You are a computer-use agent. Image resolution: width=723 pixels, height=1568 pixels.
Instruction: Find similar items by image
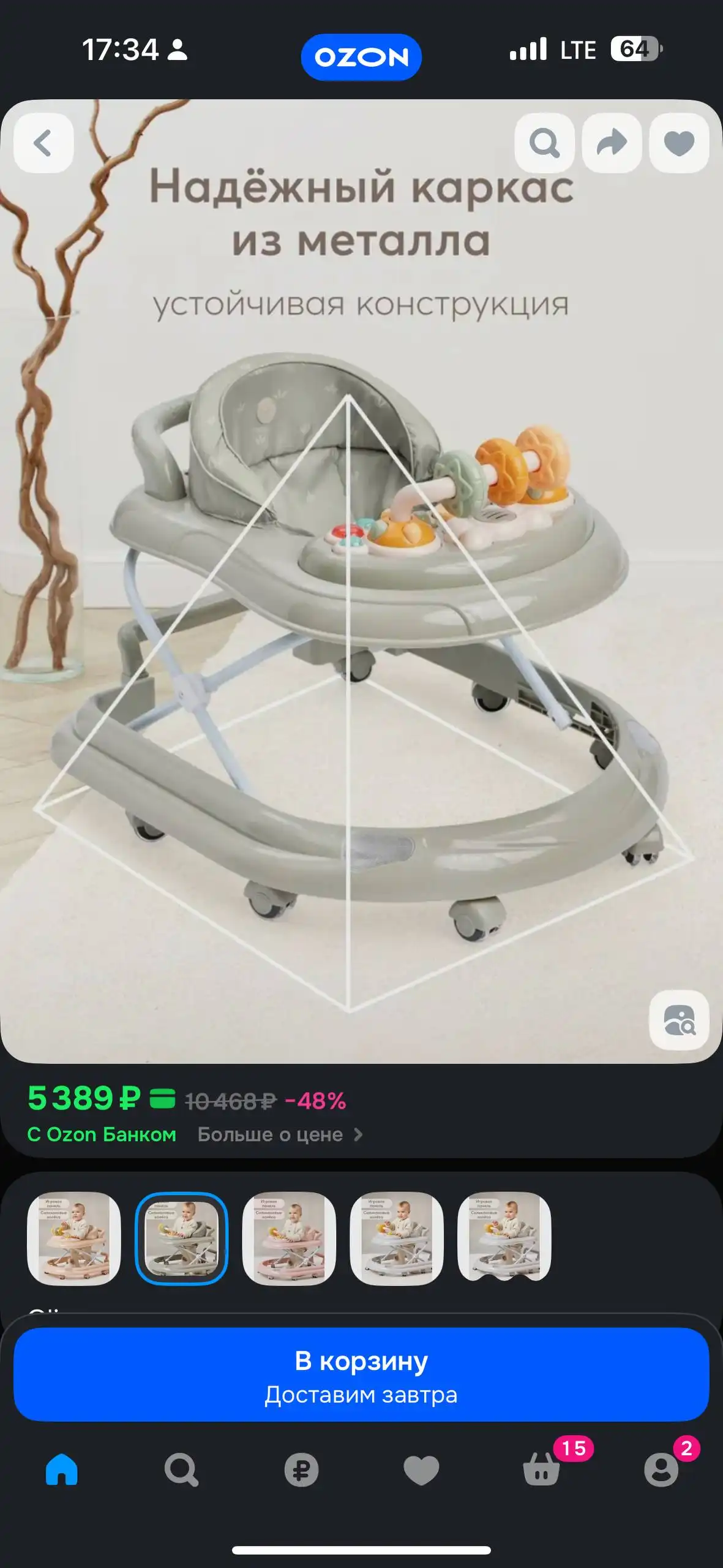(679, 1020)
